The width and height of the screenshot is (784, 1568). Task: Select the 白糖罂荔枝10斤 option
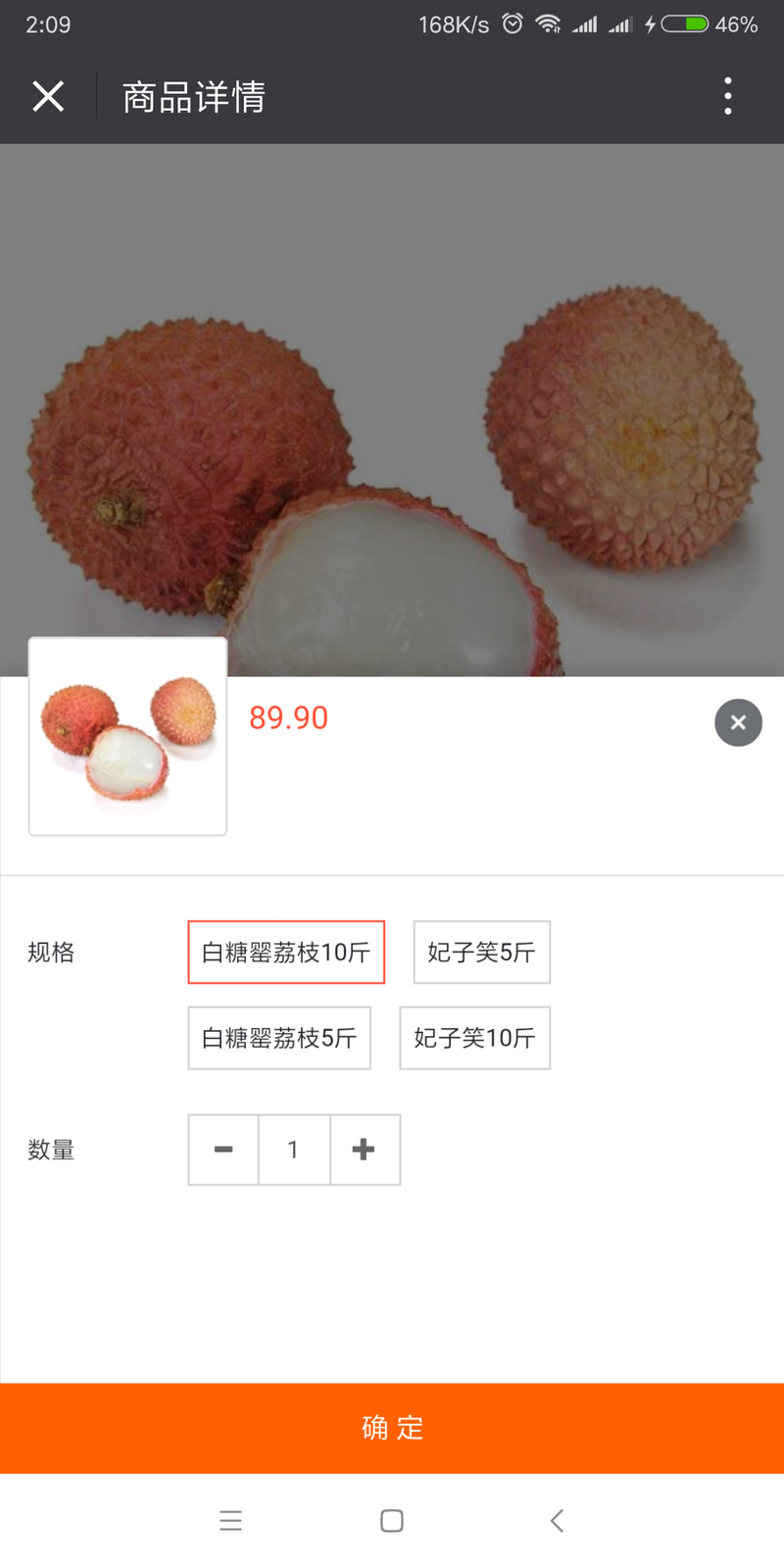286,952
